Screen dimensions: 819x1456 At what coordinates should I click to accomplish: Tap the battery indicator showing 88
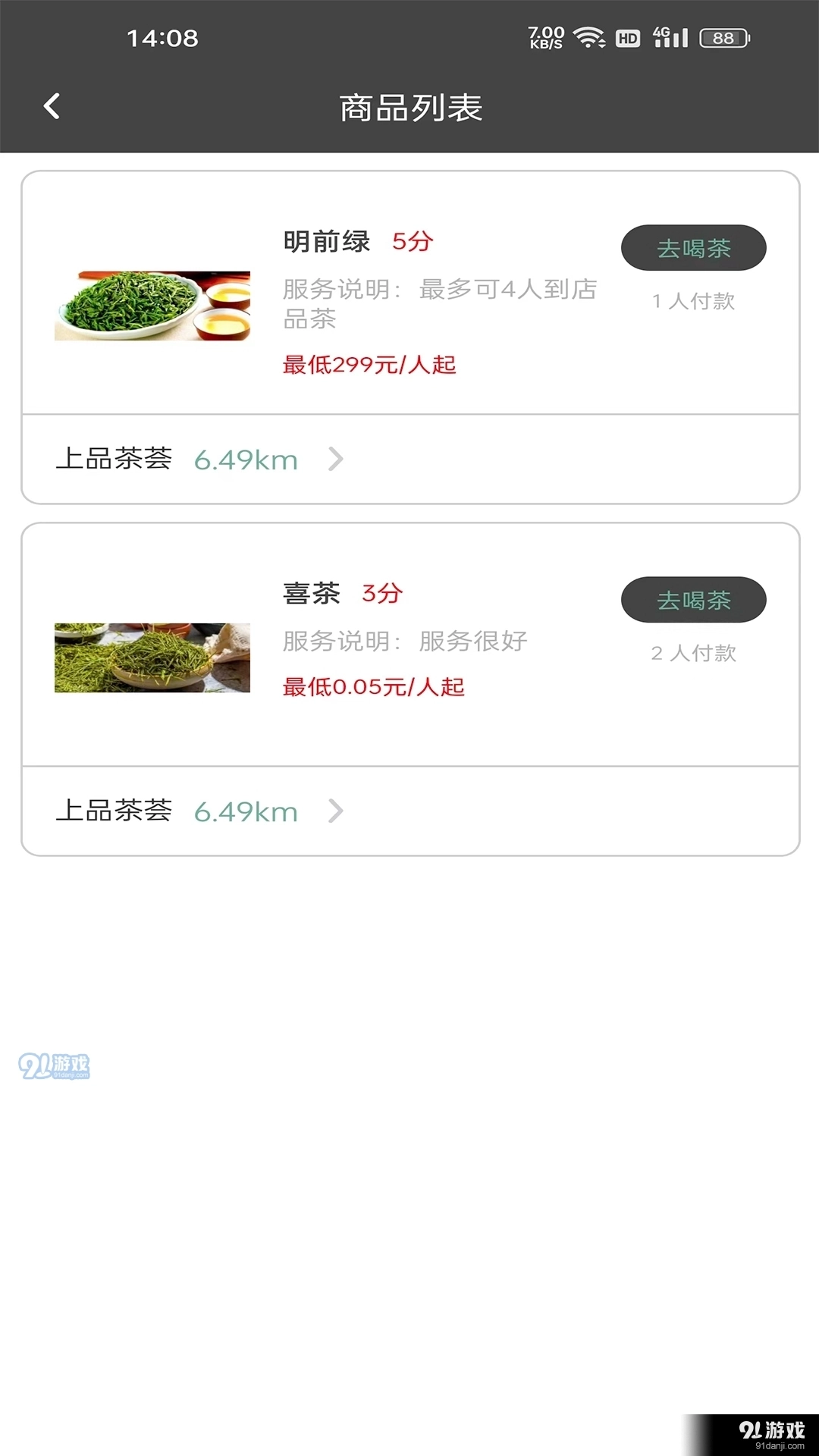point(721,36)
